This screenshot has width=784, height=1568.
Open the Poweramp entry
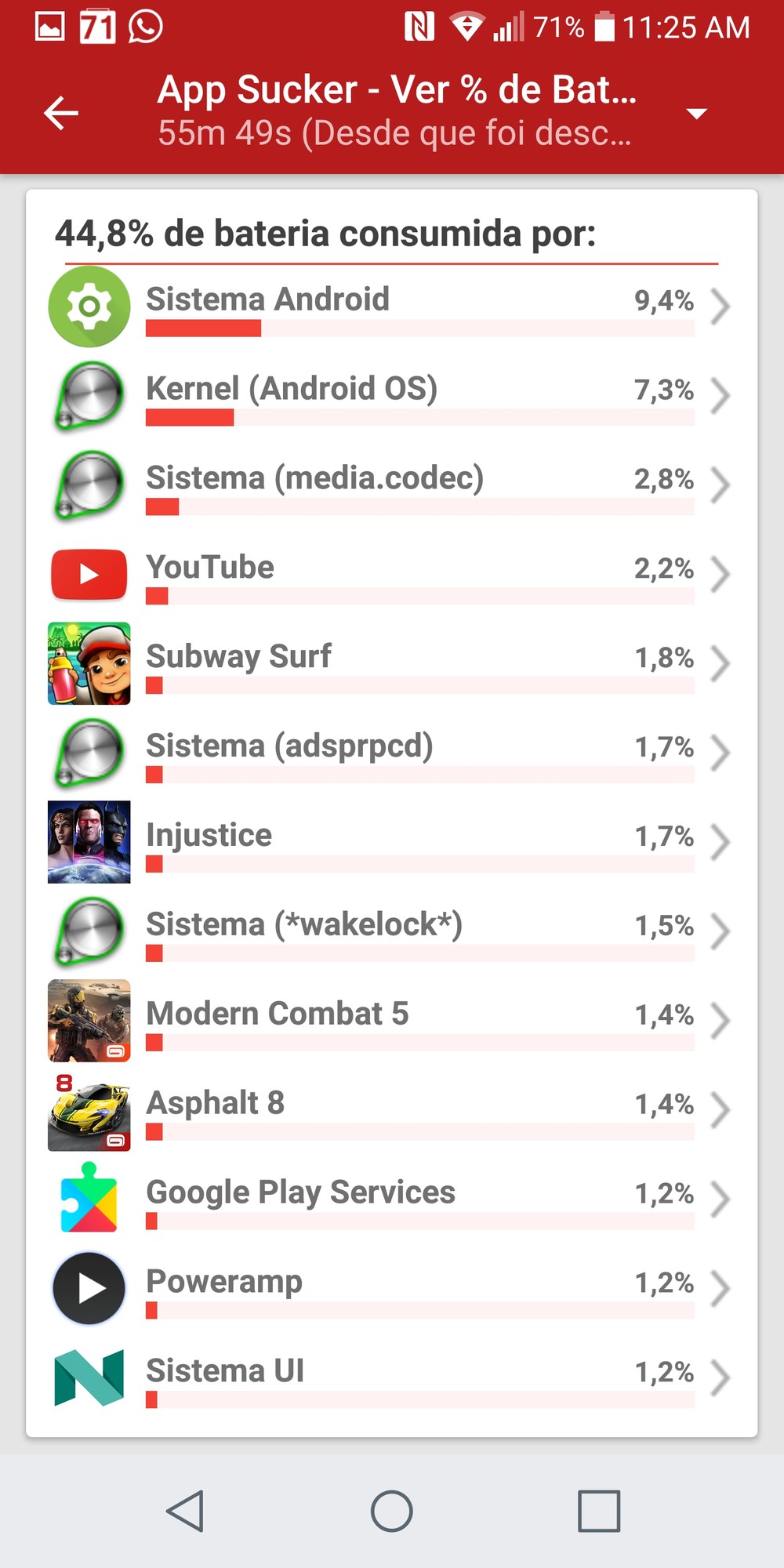(x=392, y=1288)
